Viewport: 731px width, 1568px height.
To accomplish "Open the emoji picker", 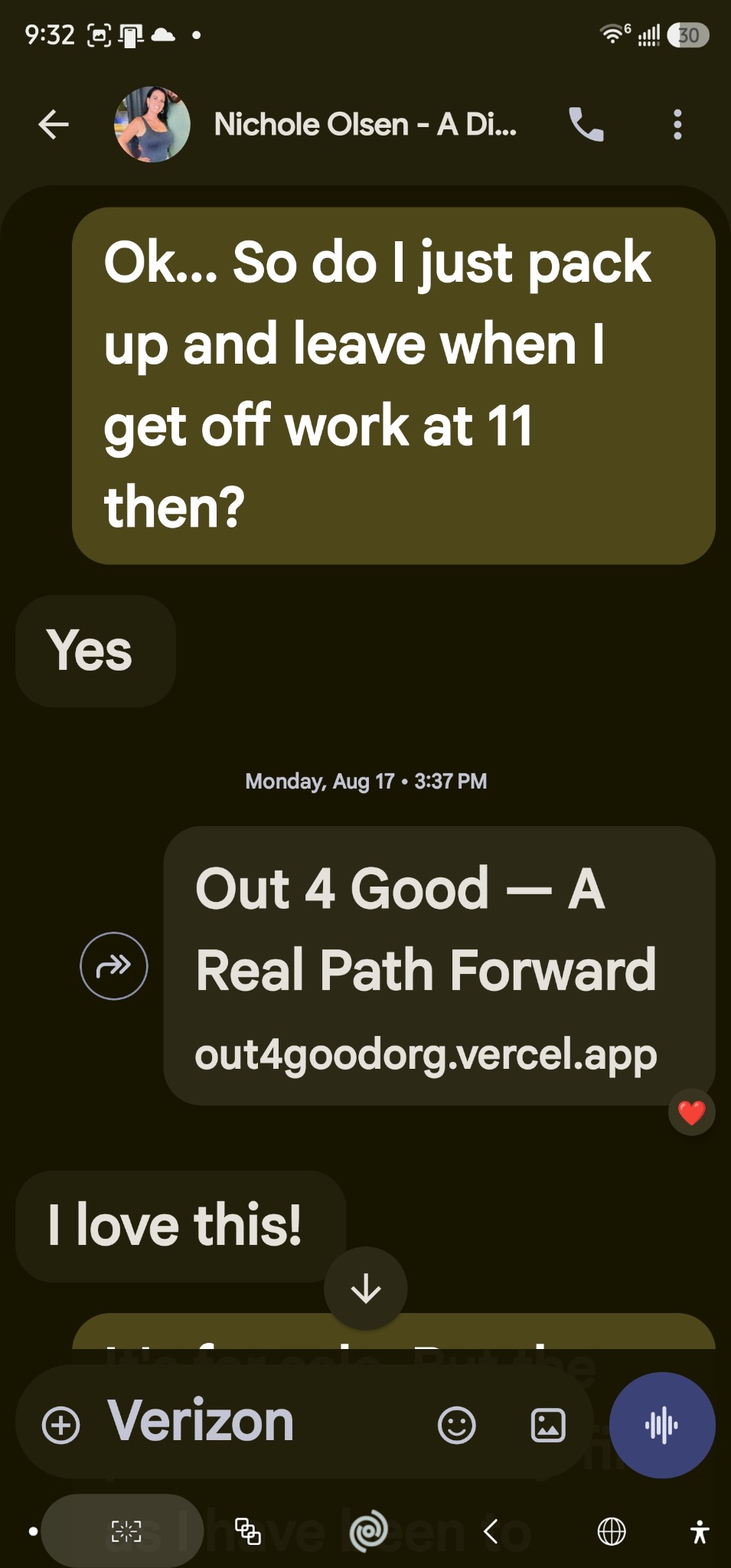I will tap(457, 1425).
